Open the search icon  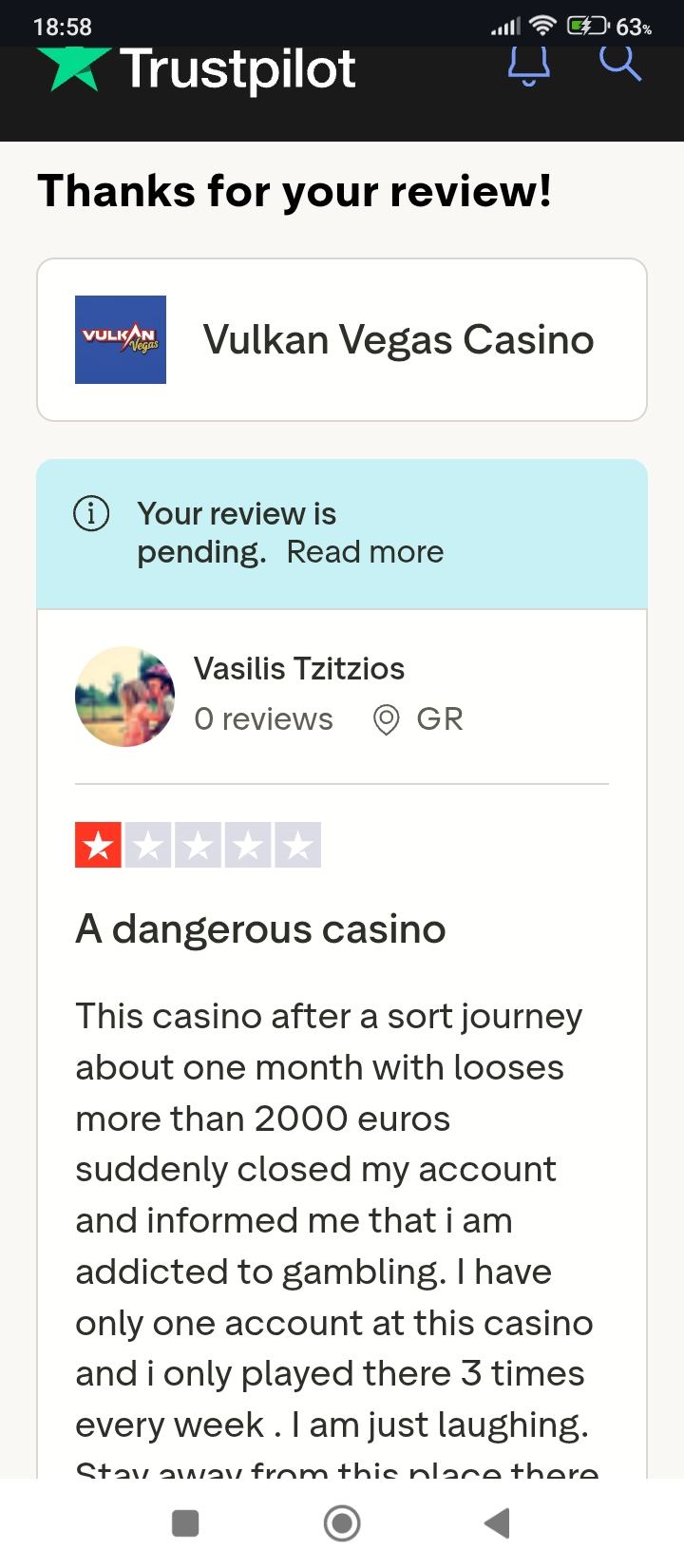click(x=620, y=63)
